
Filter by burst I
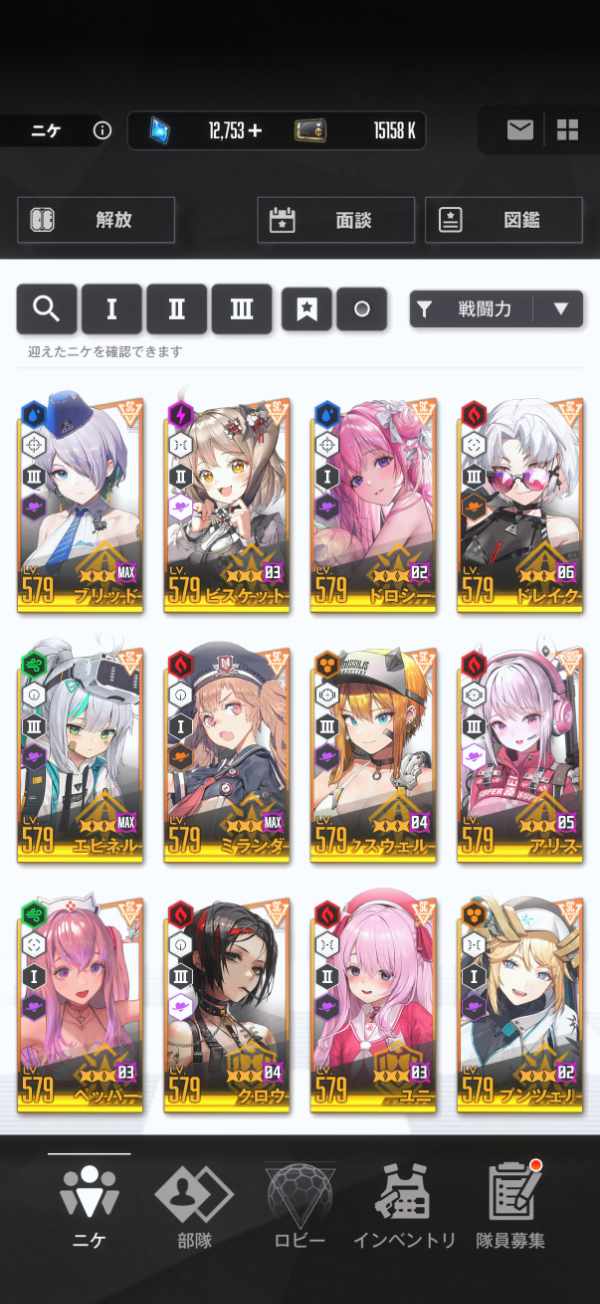click(x=111, y=309)
